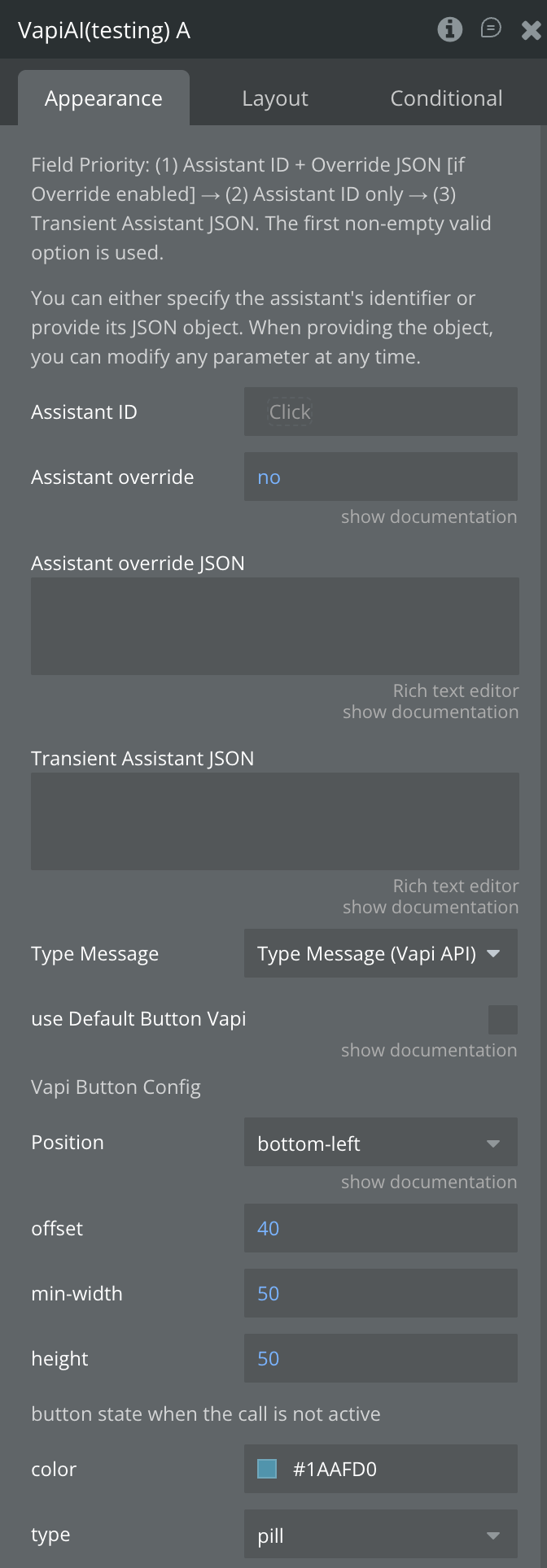Open the info icon in the header
This screenshot has width=547, height=1568.
(x=449, y=30)
